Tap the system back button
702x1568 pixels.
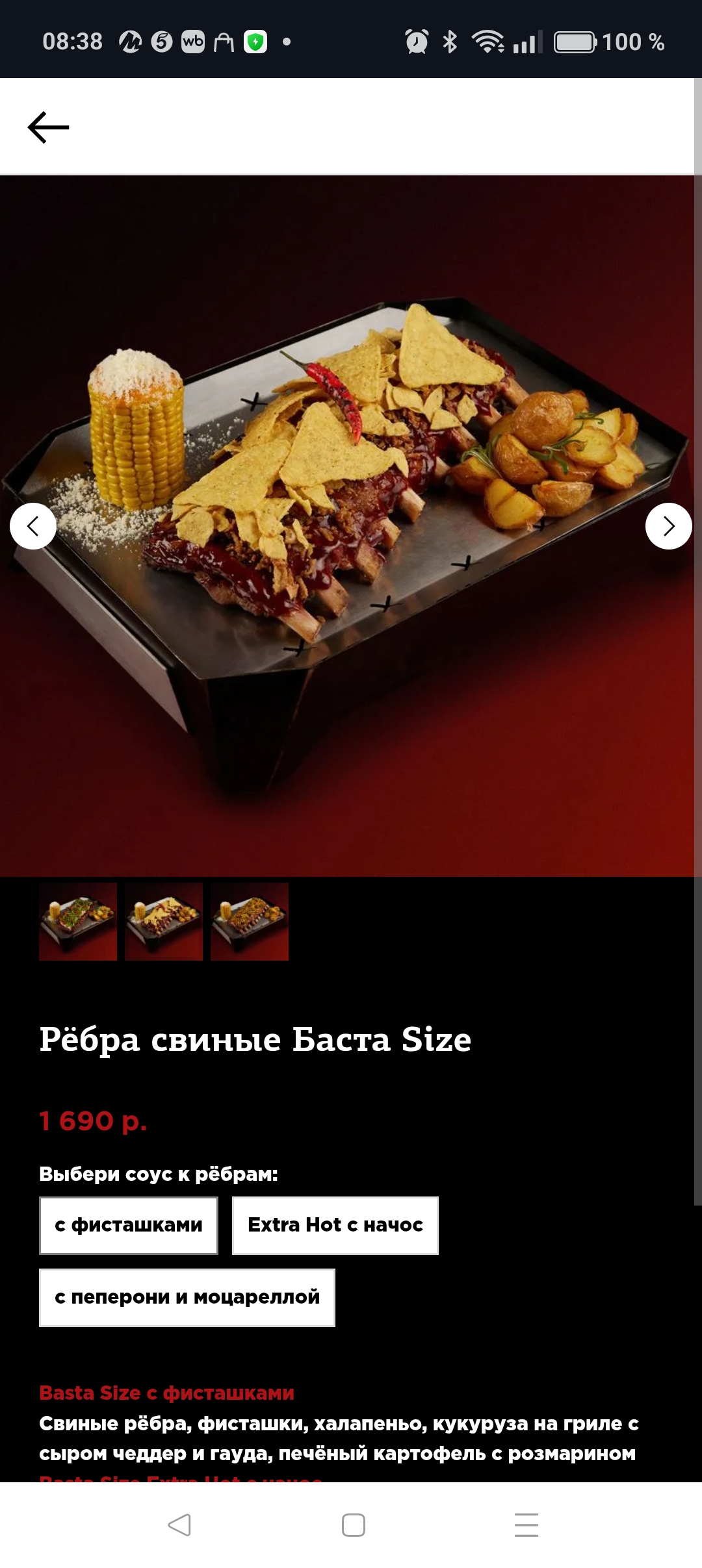pos(179,1524)
